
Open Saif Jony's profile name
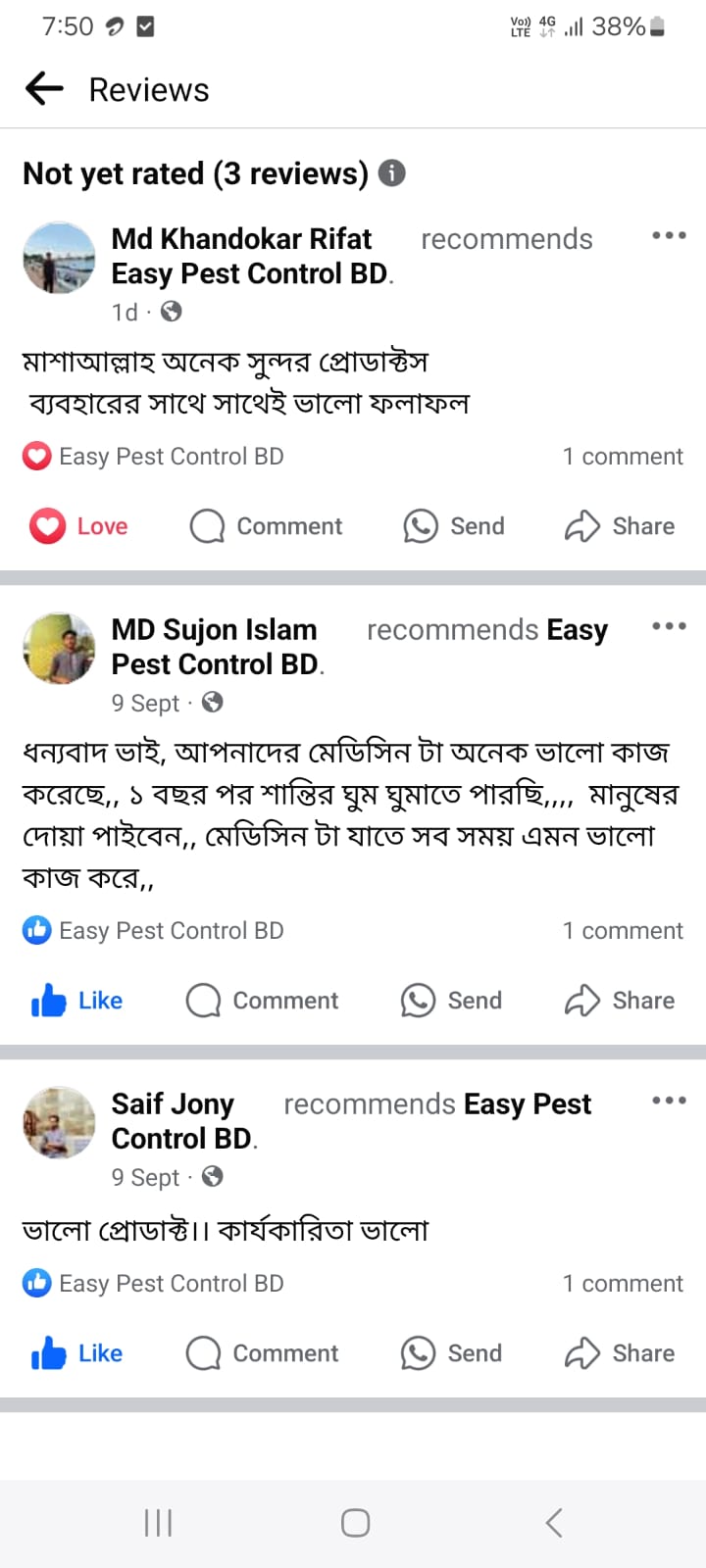click(x=173, y=1104)
